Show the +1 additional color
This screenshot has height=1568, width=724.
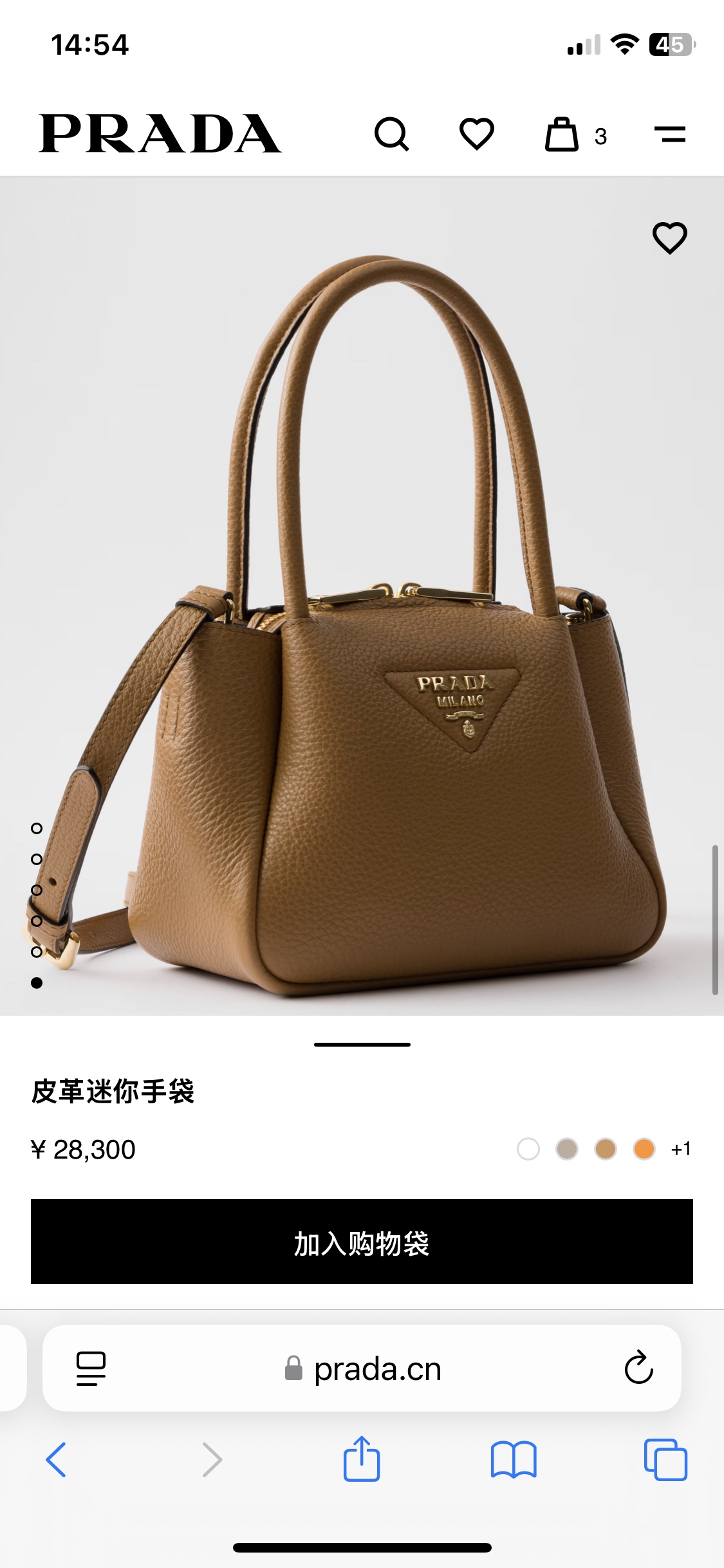point(681,1149)
